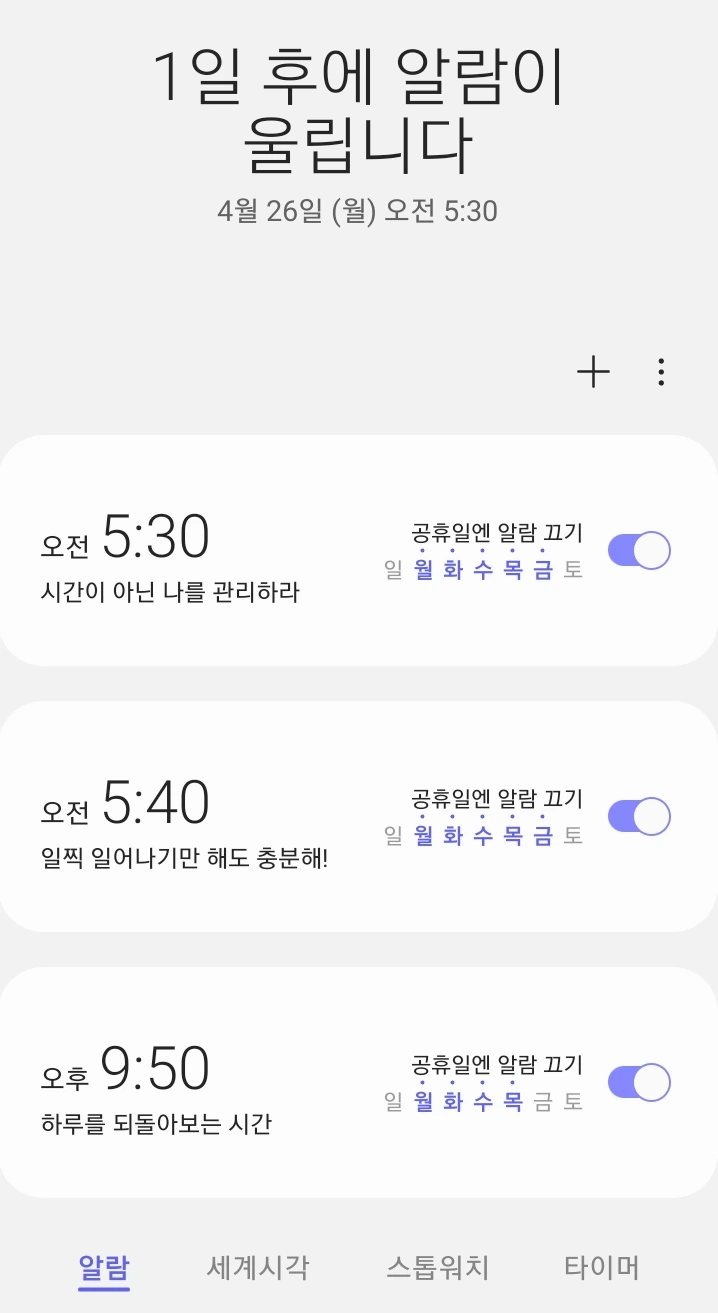Screen dimensions: 718x1313
Task: Add a new alarm with the plus icon
Action: click(593, 372)
